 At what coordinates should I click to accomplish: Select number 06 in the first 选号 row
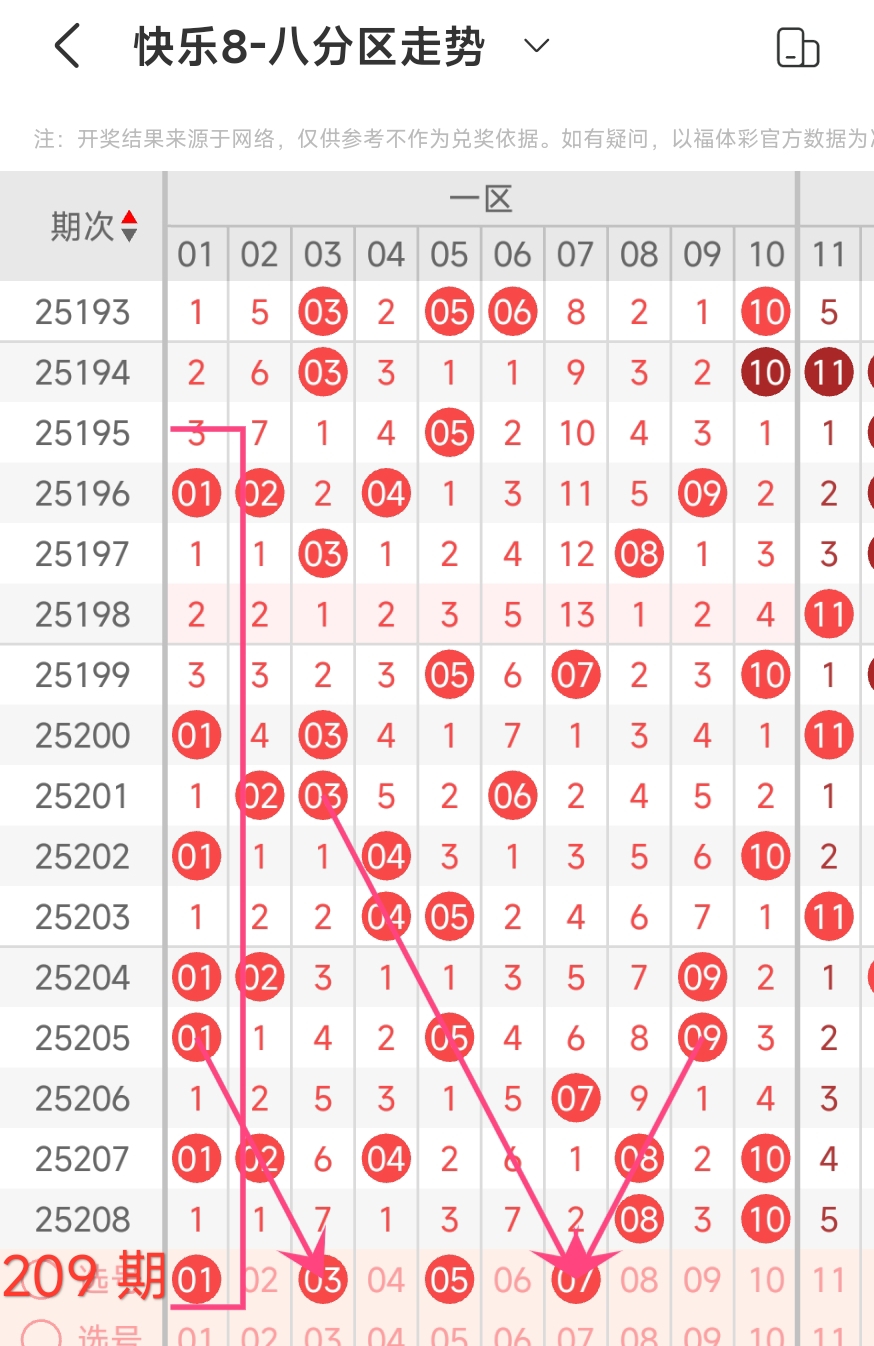pos(512,1280)
